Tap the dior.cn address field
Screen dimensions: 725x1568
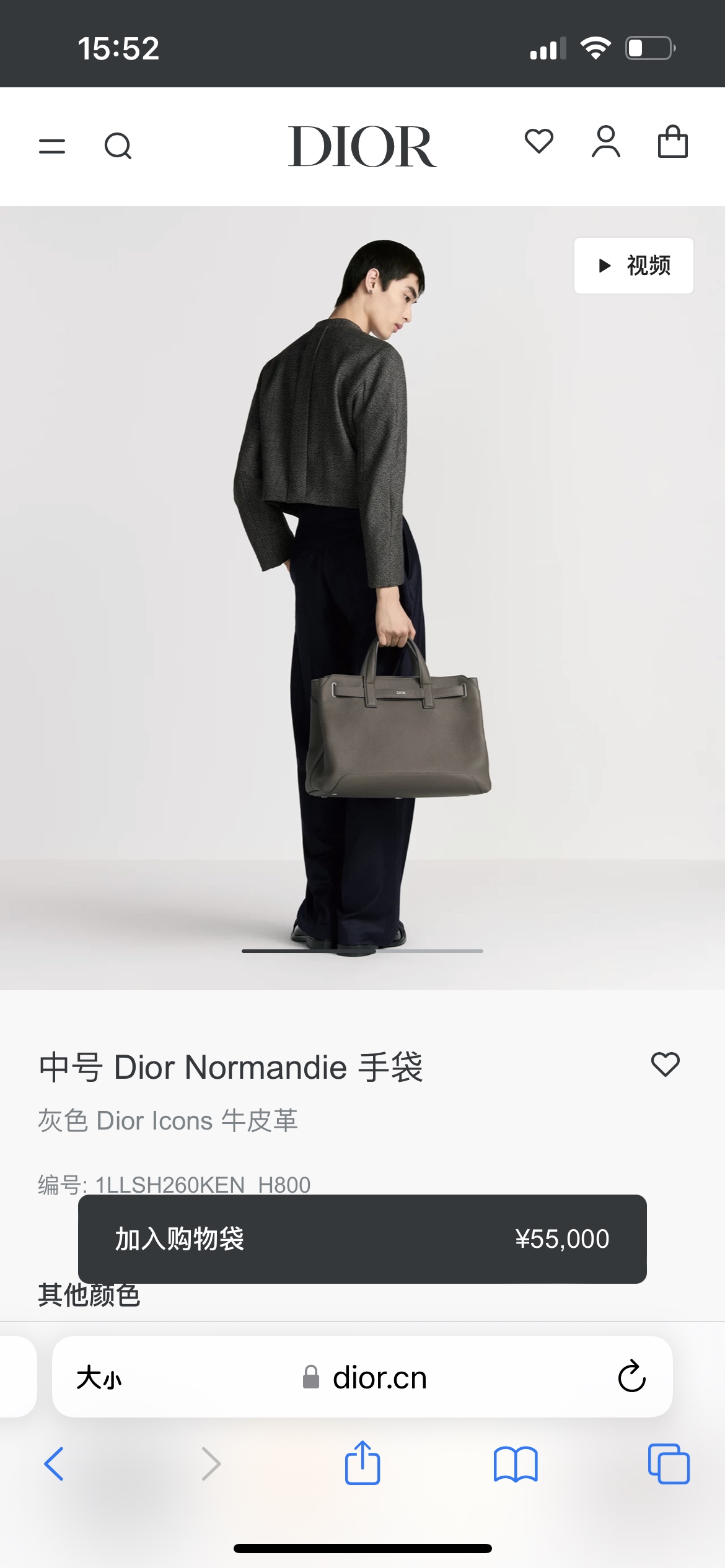[x=362, y=1377]
